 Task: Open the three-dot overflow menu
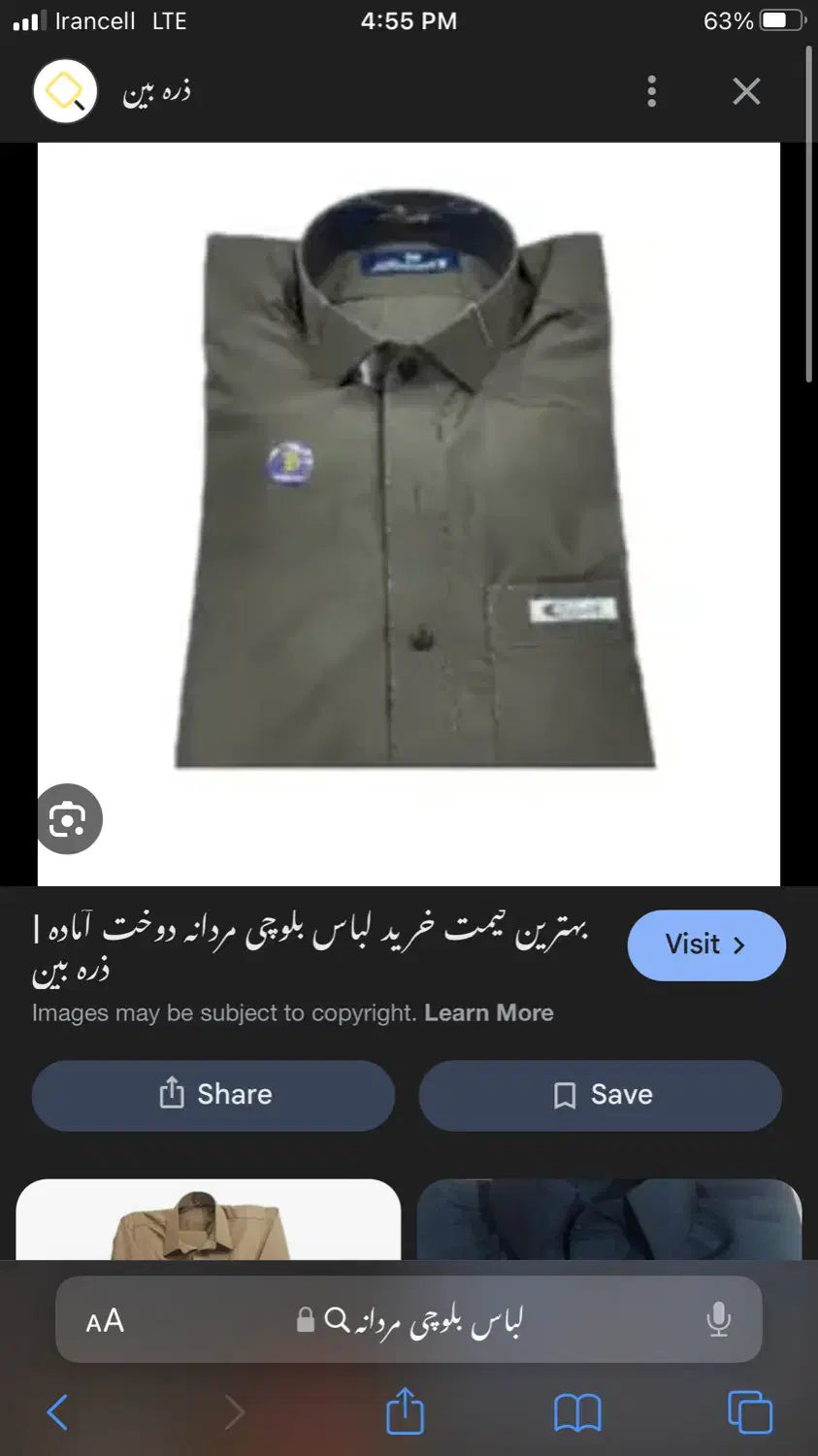coord(651,91)
